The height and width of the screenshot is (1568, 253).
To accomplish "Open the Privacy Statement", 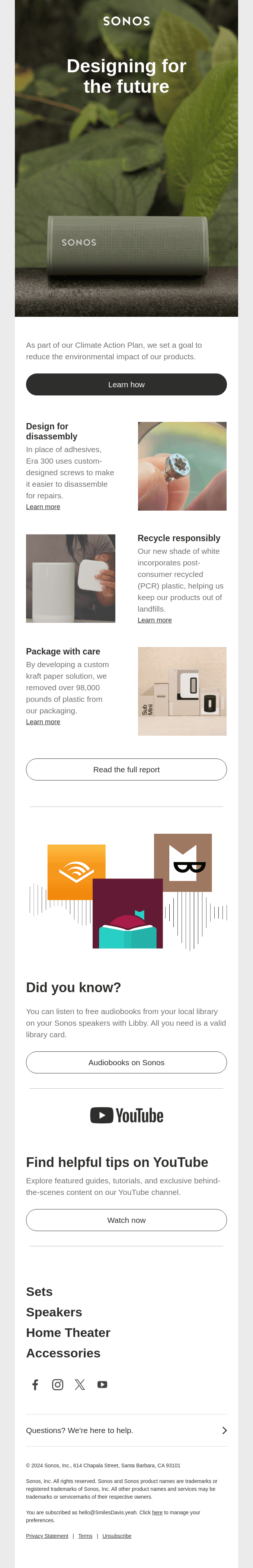I will (x=47, y=1536).
